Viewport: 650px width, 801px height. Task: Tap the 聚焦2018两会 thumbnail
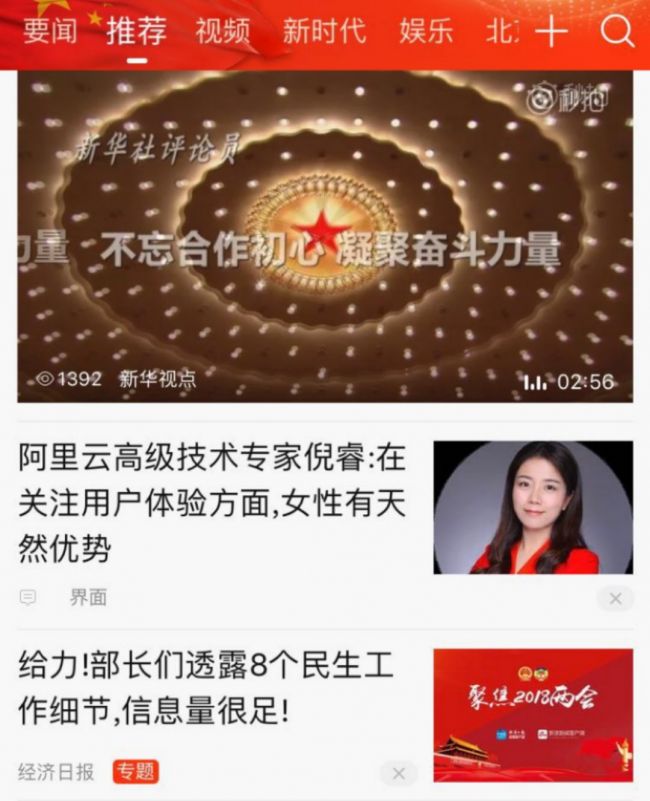point(533,715)
